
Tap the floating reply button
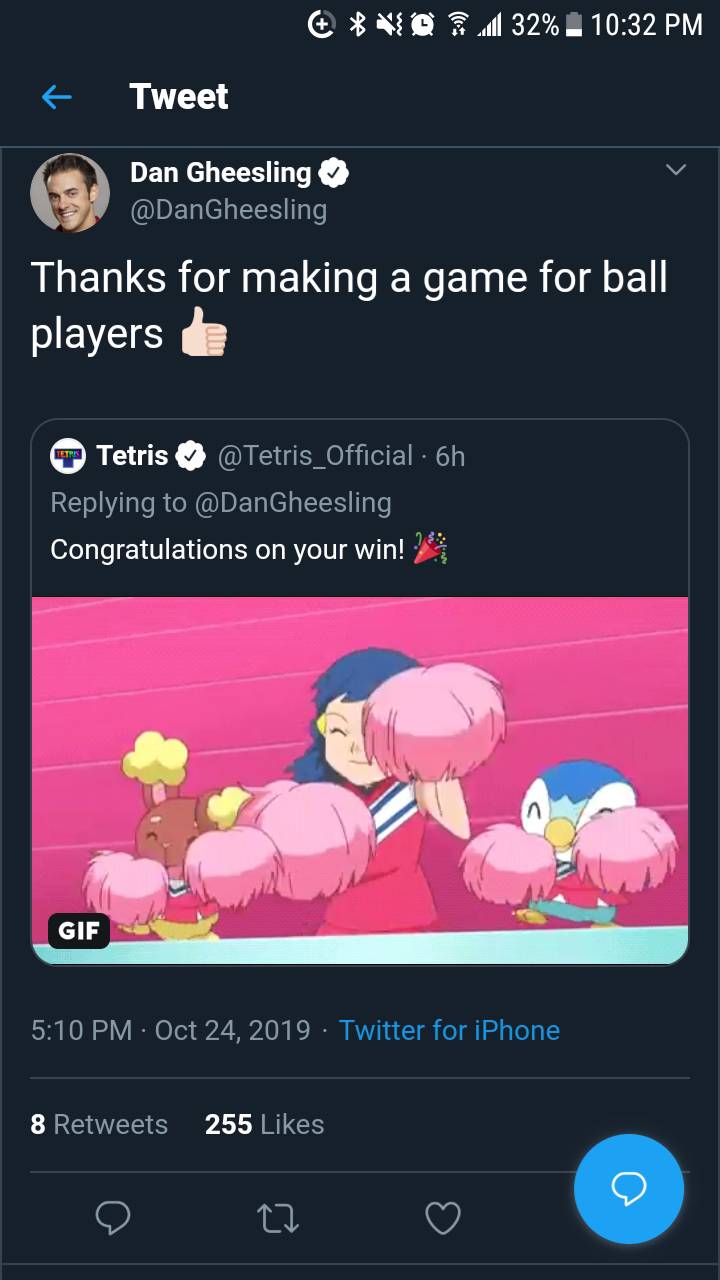[628, 1188]
